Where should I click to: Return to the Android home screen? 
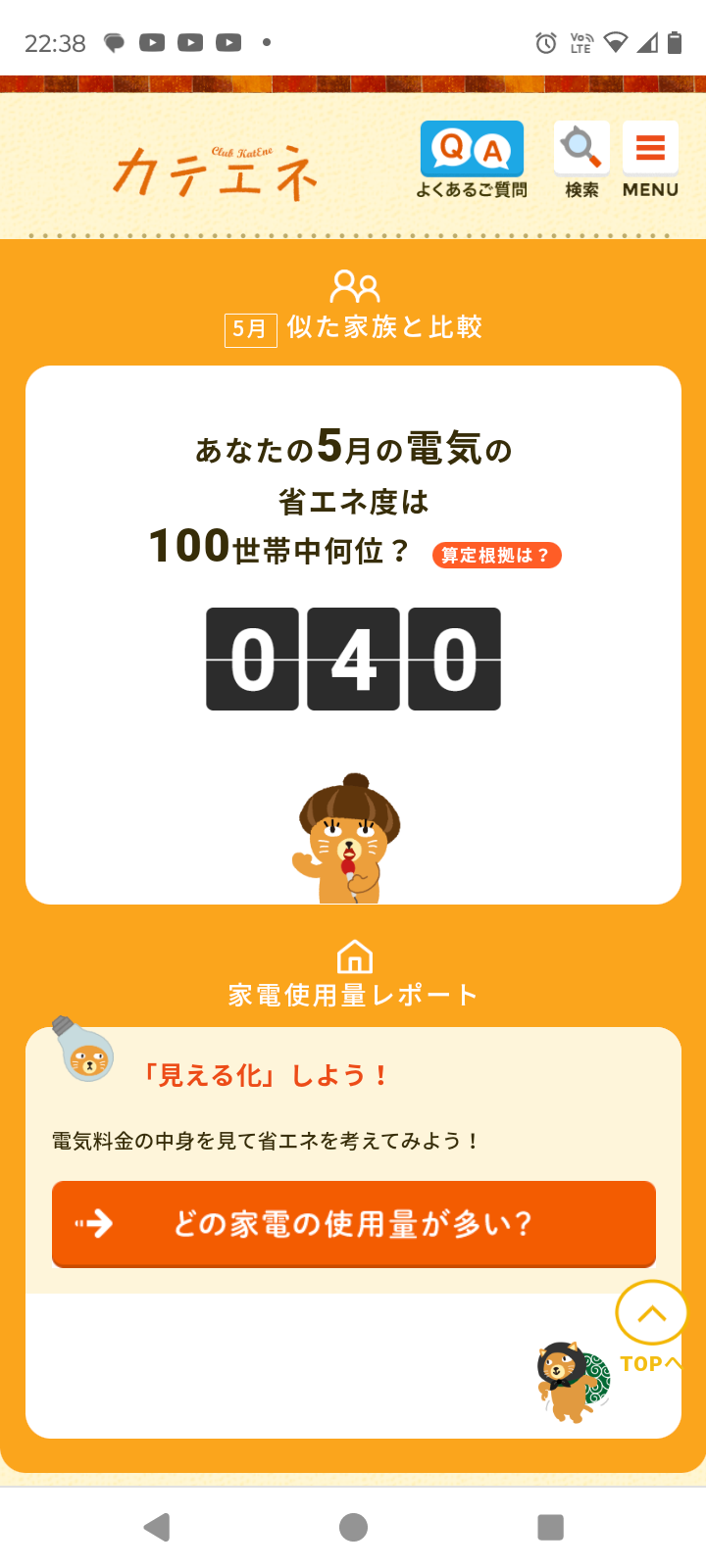point(353,1527)
